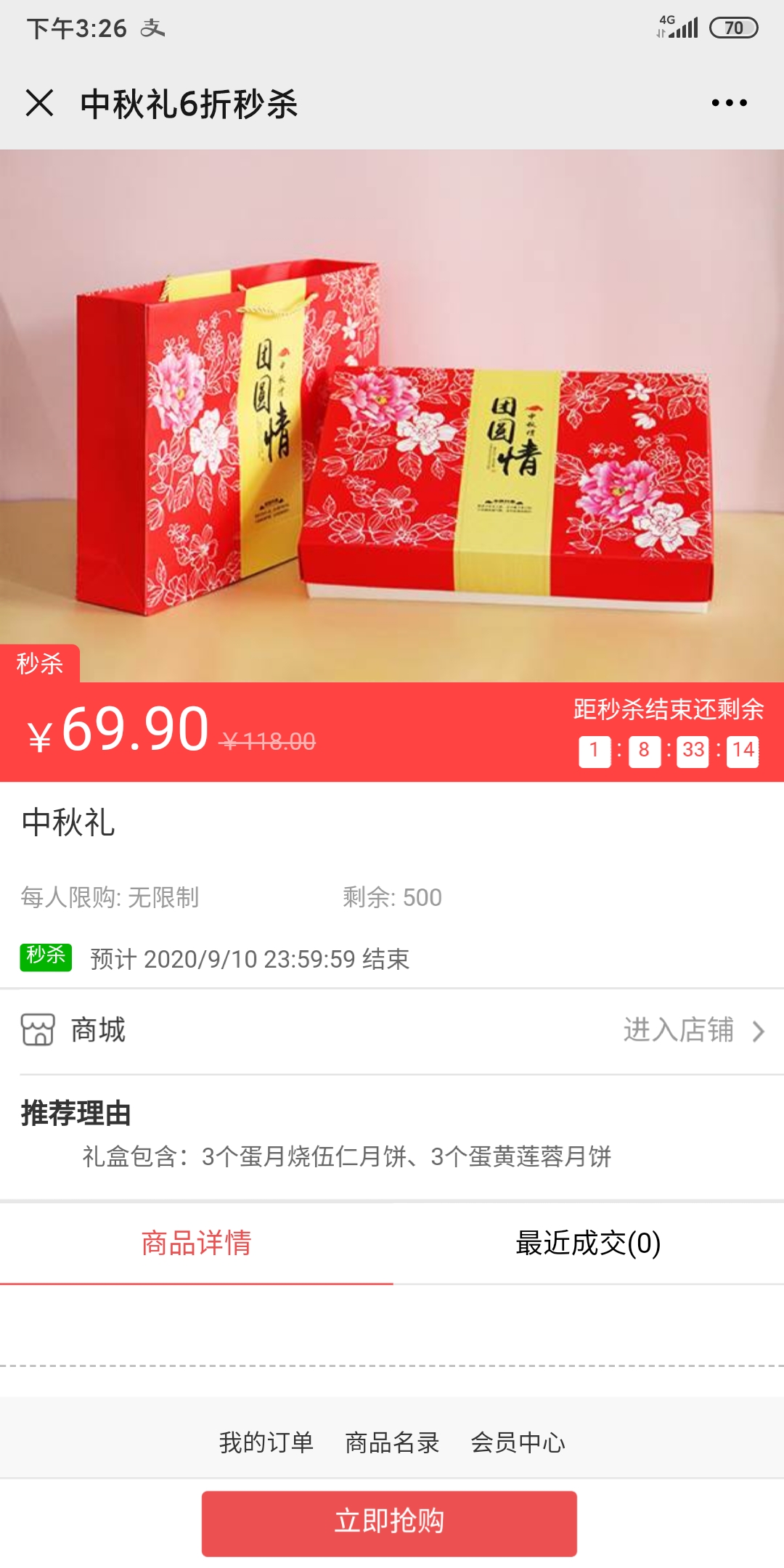Go to 会员中心
784x1568 pixels.
coord(518,1442)
